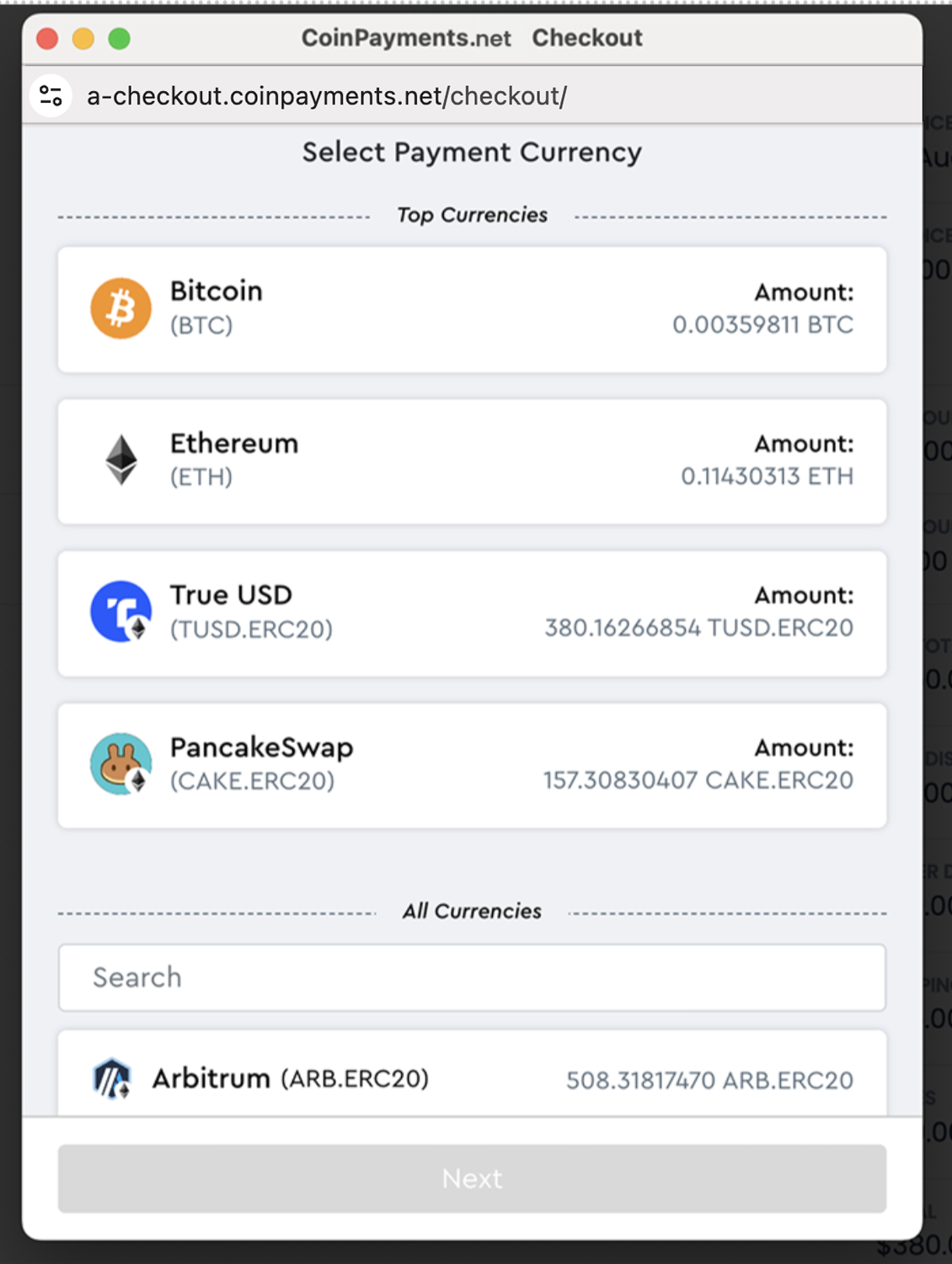Click the Arbitrum logo icon

click(x=114, y=1079)
